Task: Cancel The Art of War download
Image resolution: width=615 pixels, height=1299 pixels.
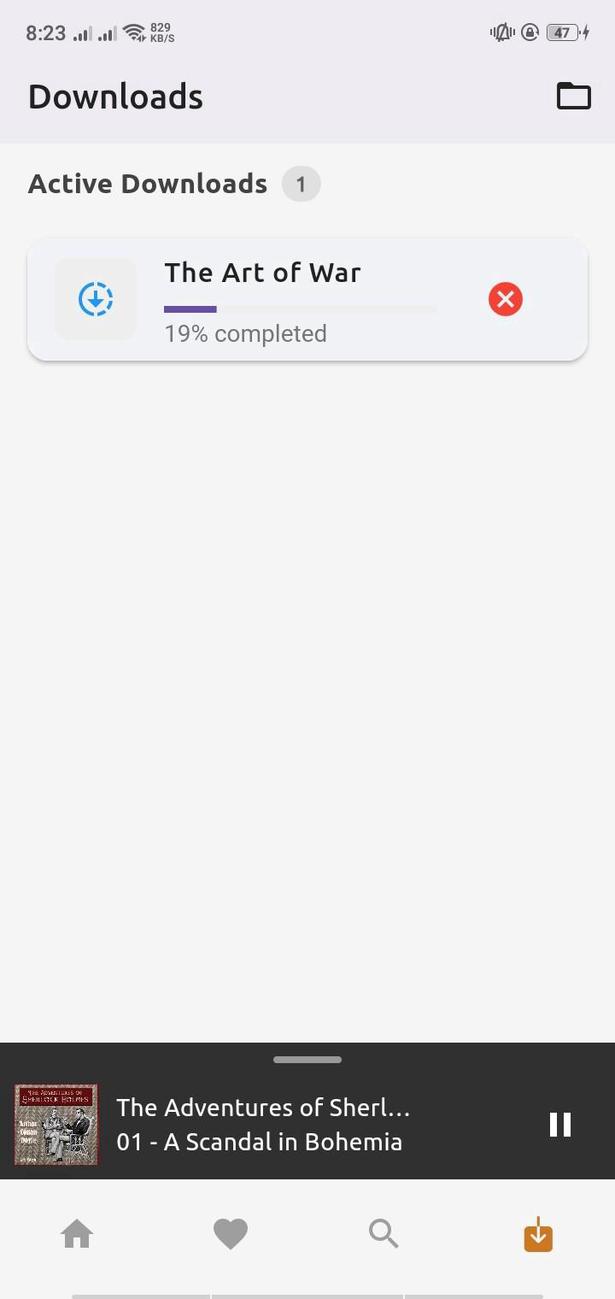Action: point(505,299)
